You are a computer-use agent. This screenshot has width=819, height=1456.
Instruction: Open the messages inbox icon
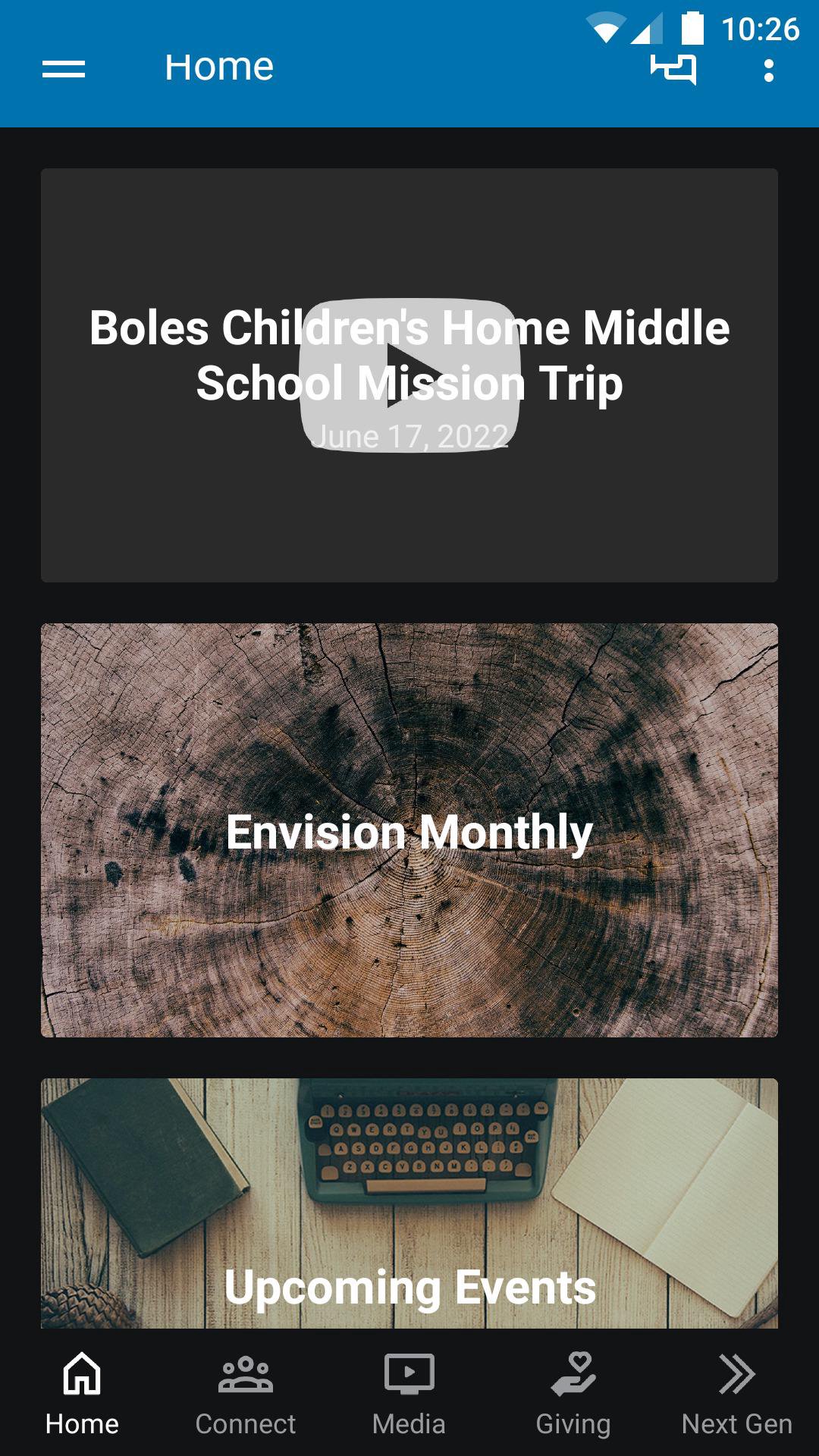(673, 69)
